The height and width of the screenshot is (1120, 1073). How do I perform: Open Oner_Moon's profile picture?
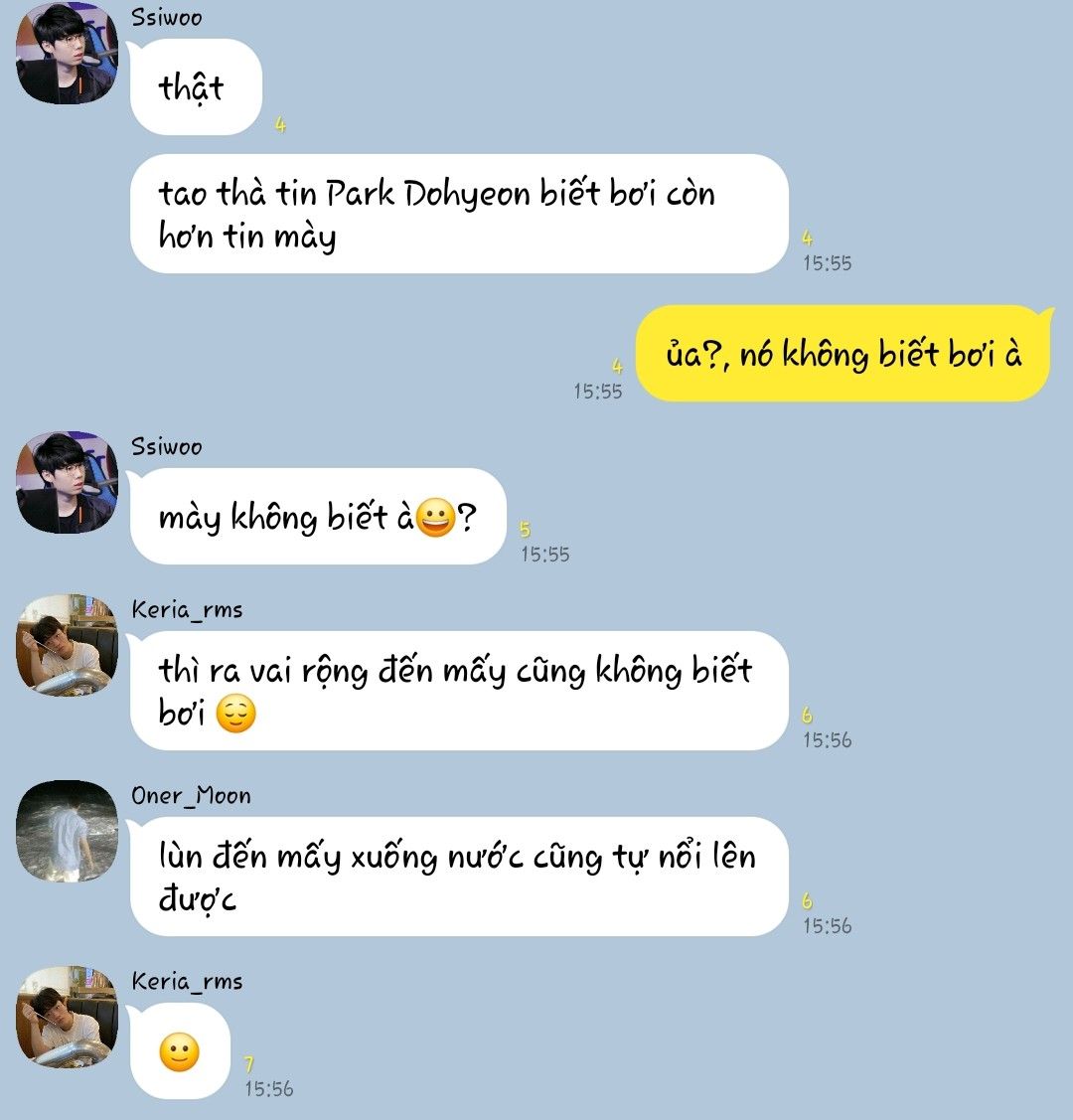(x=67, y=831)
